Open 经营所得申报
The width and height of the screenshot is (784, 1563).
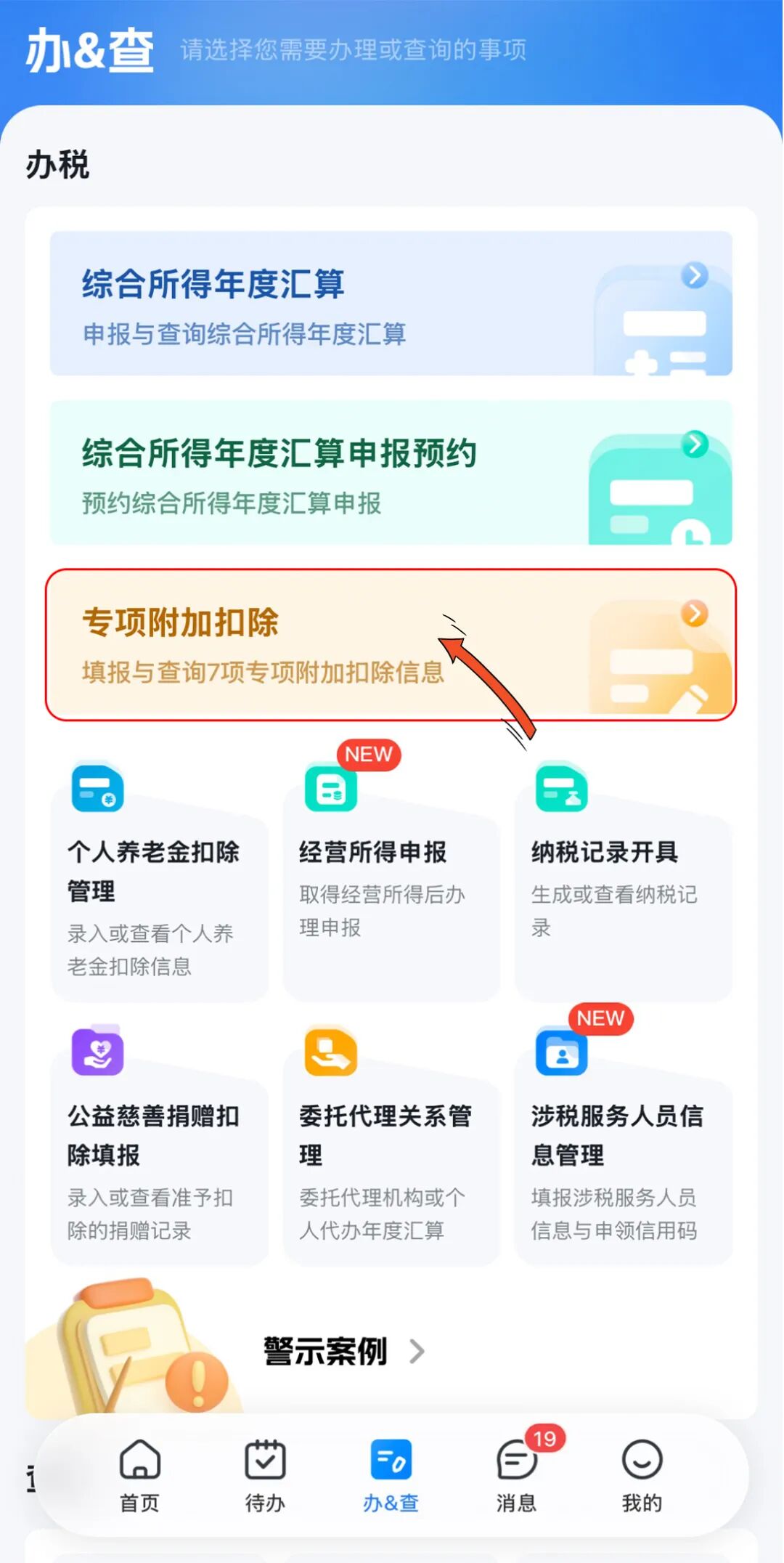click(391, 886)
